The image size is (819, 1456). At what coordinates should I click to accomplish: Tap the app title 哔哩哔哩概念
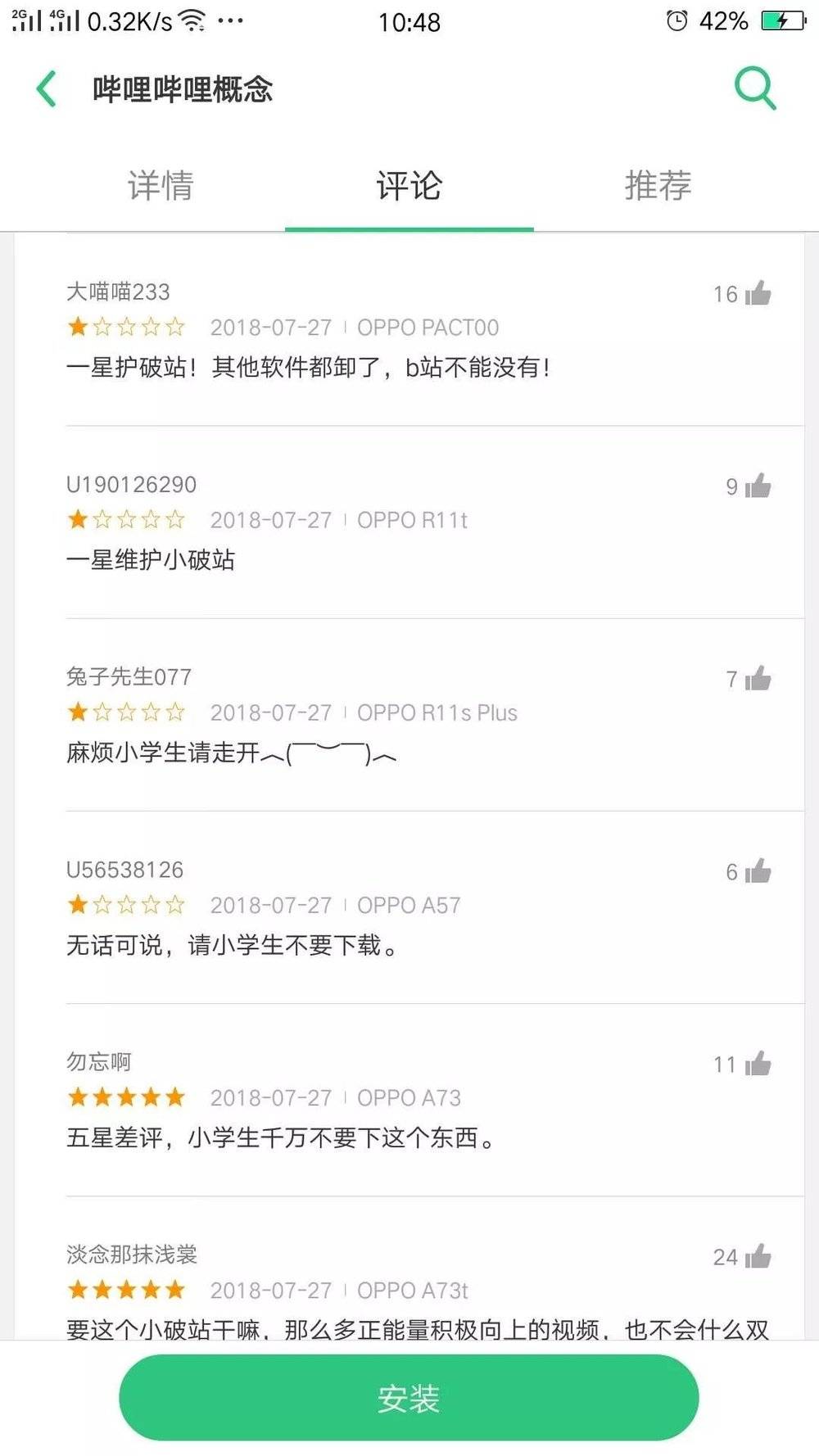pos(182,90)
